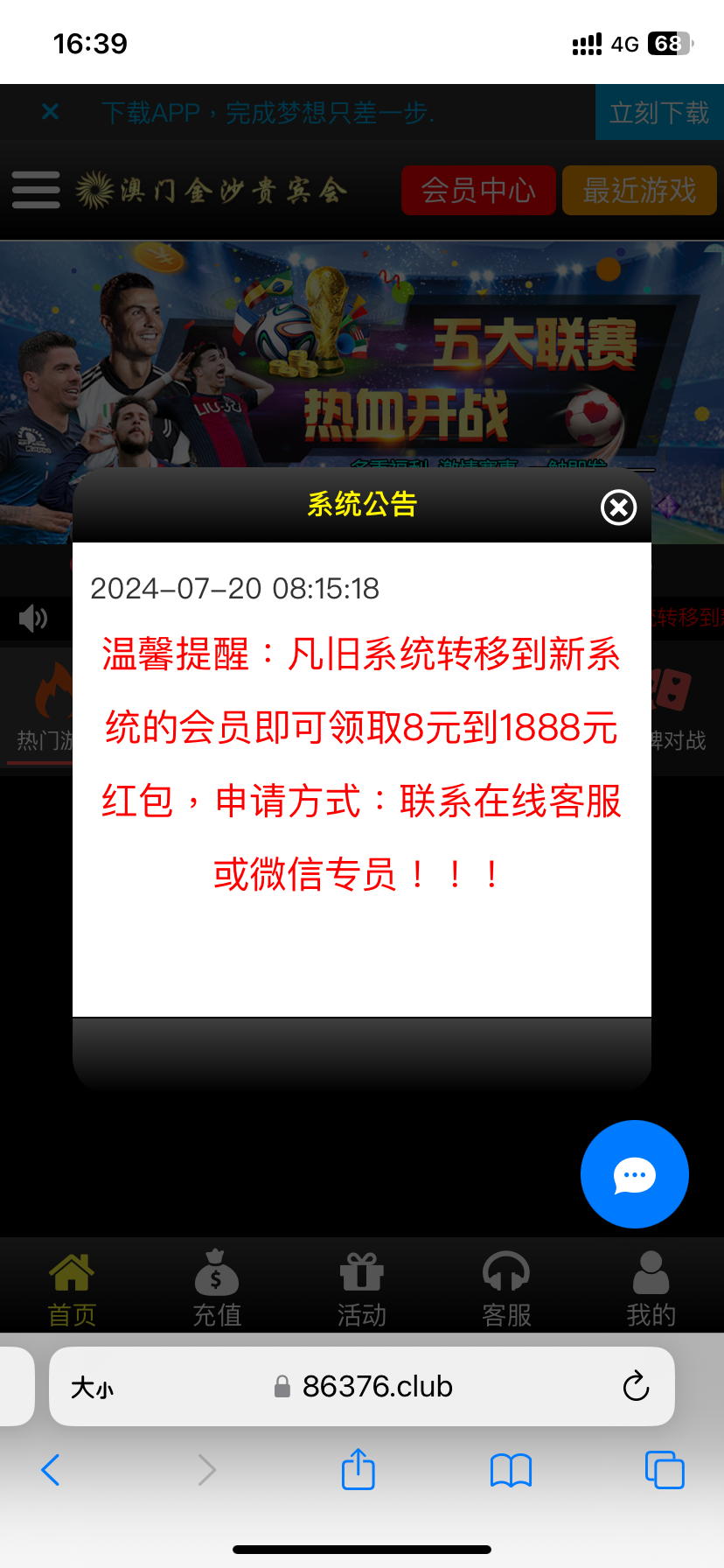Close the 系统公告 announcement dialog

tap(618, 507)
